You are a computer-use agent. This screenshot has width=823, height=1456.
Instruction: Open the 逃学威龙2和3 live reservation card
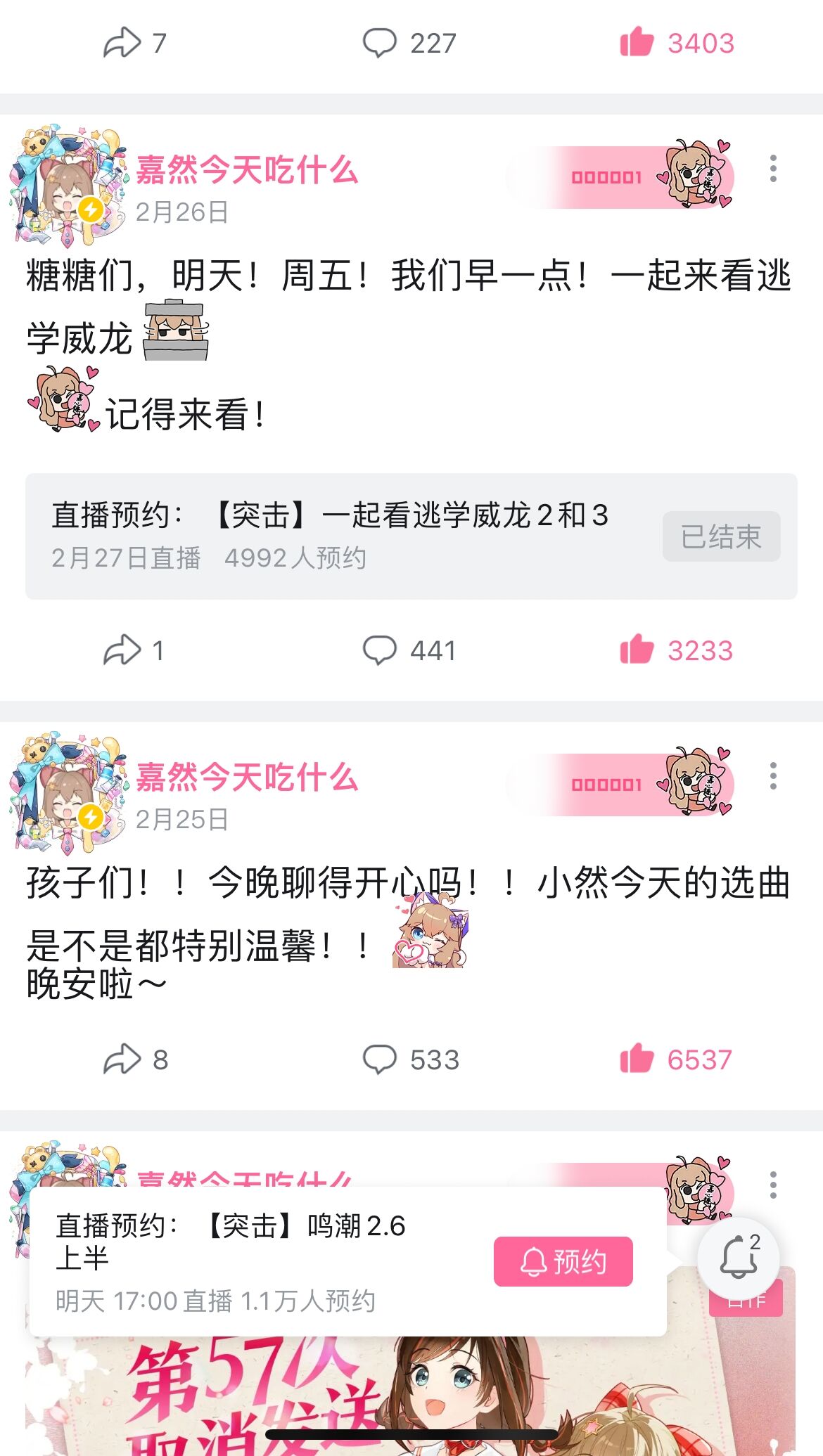tap(411, 536)
